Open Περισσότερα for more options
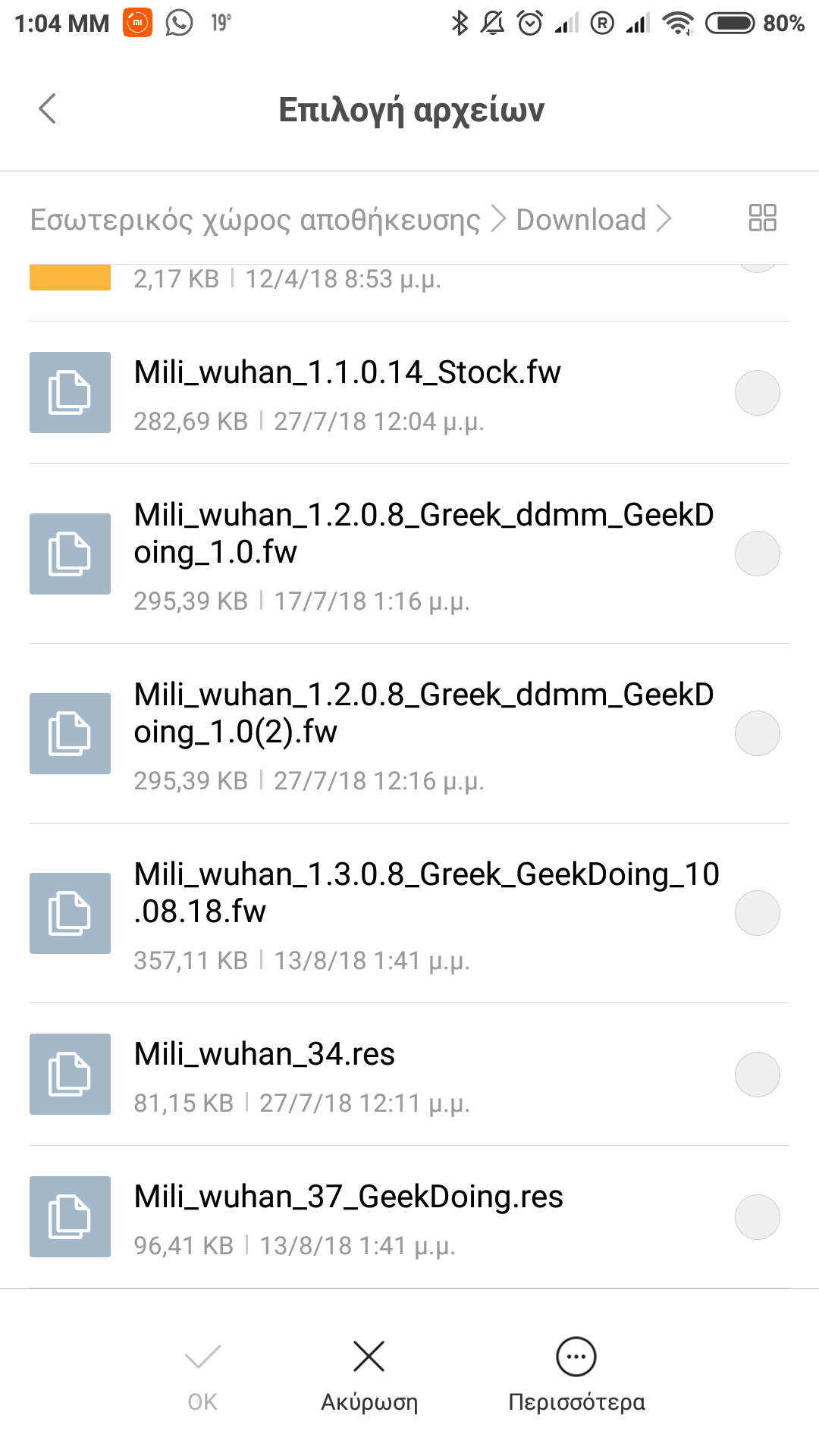The image size is (819, 1456). point(576,1374)
